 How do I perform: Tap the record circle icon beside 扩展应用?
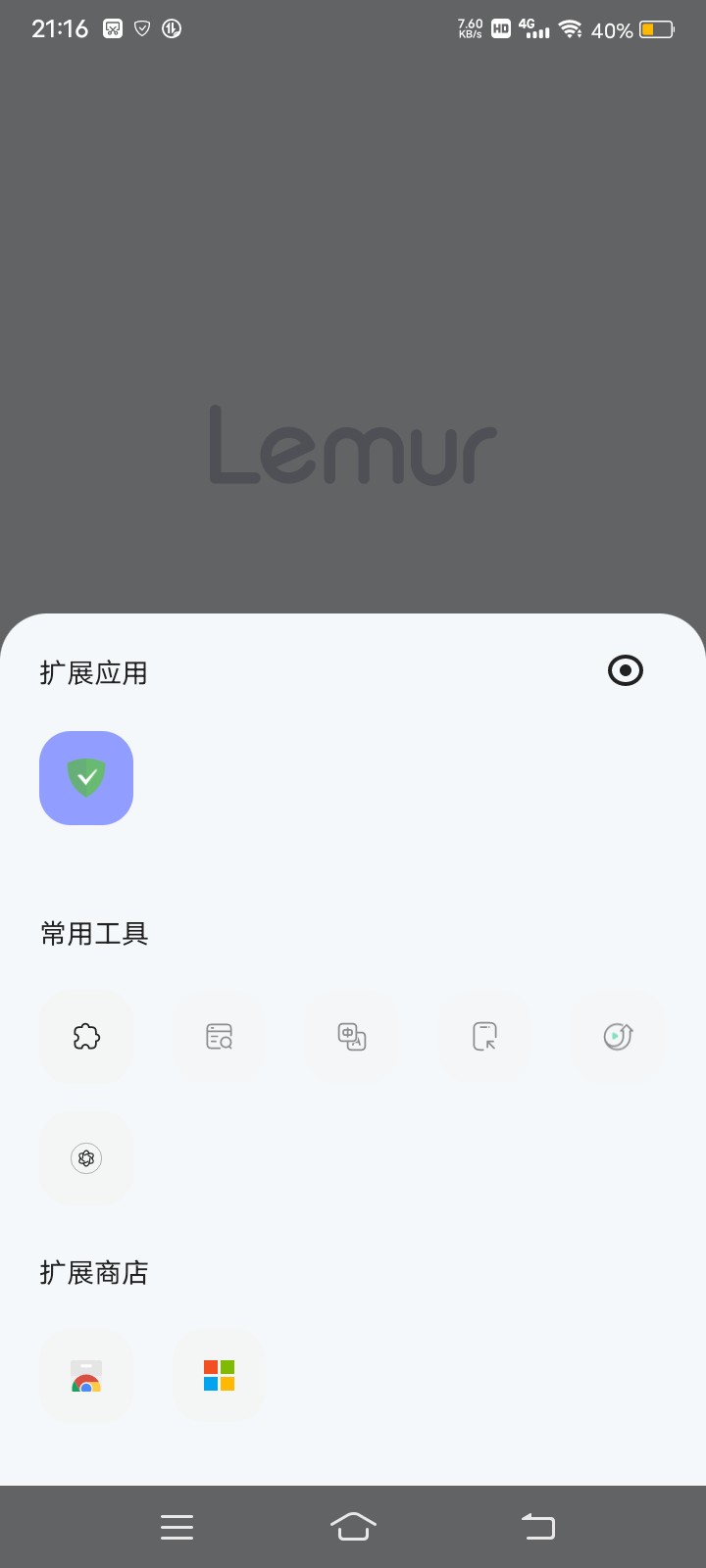tap(626, 671)
